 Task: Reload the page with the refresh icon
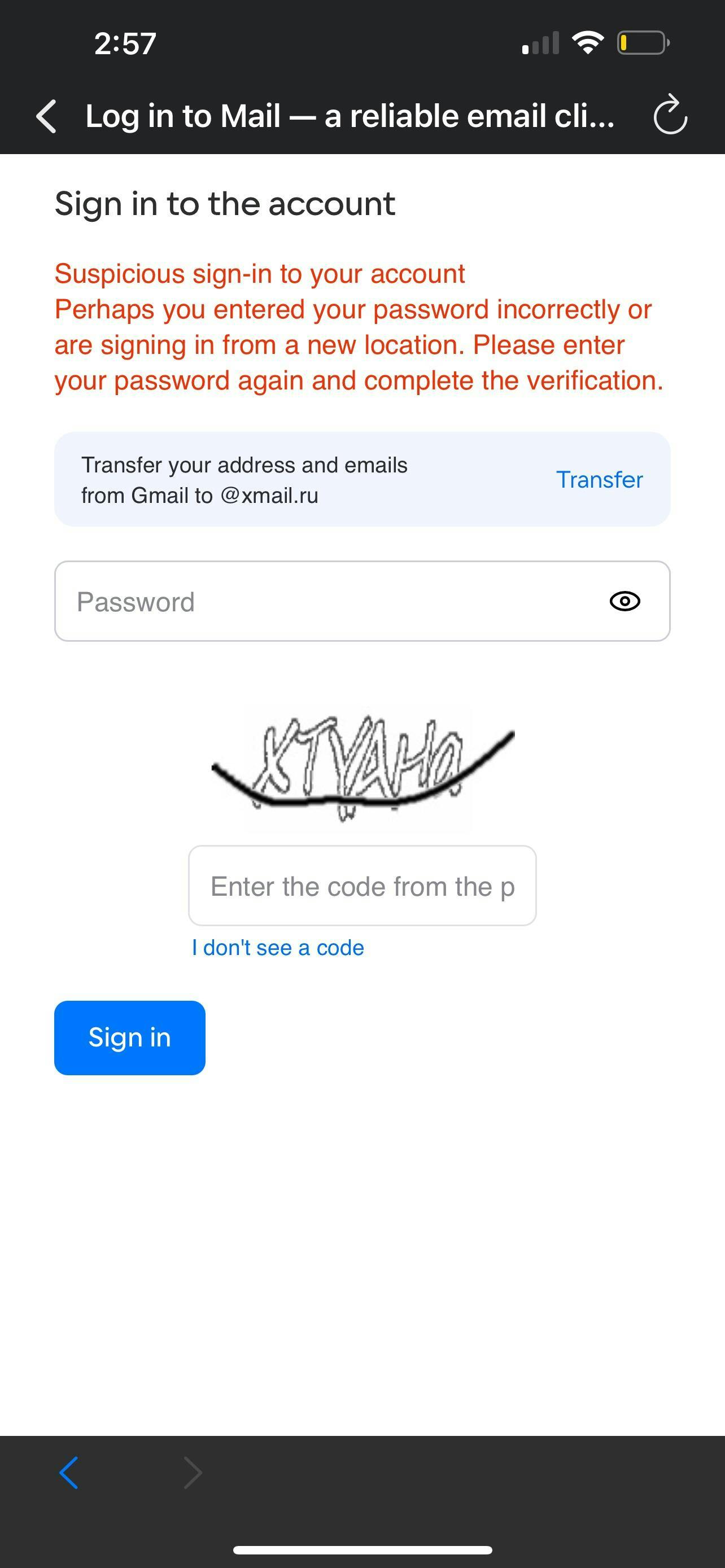coord(670,115)
